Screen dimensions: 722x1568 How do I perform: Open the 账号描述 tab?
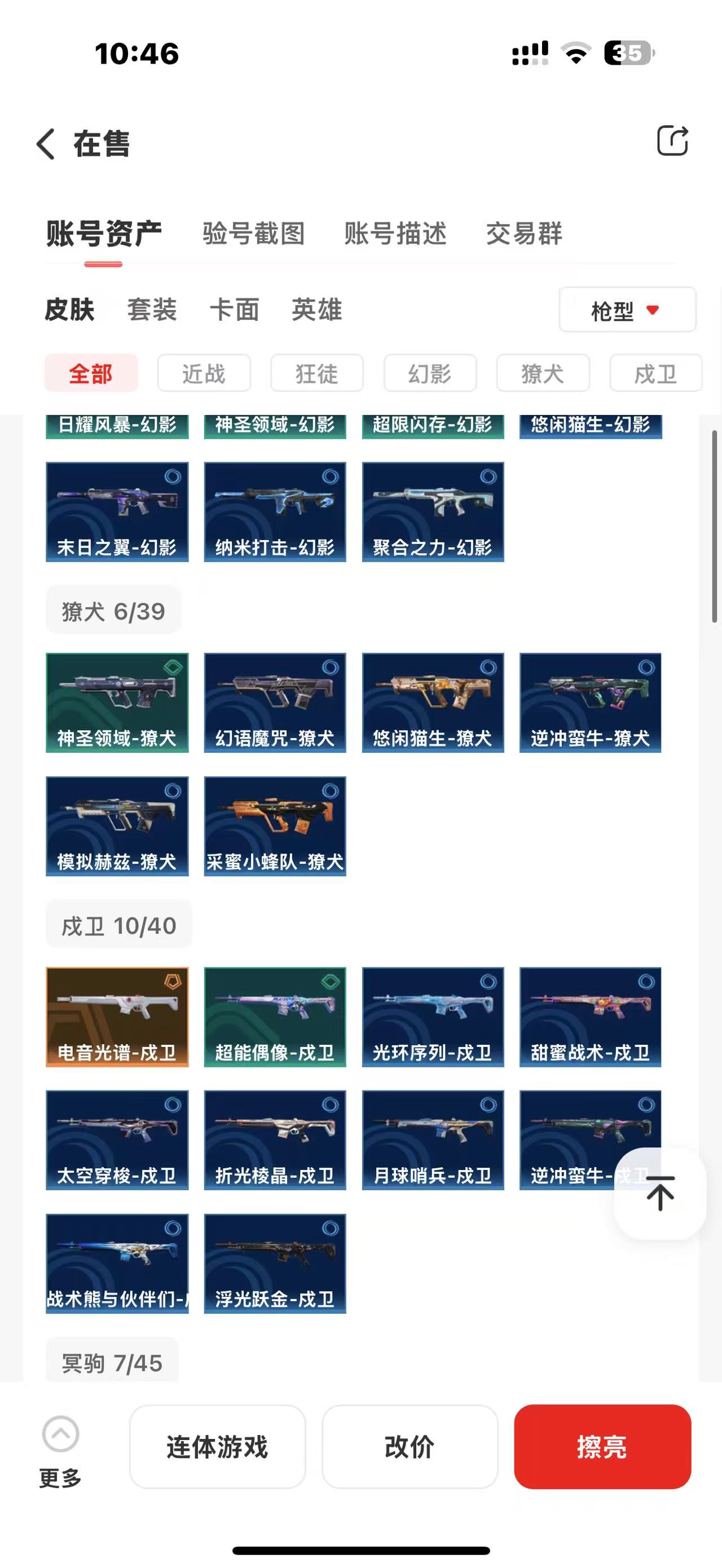click(x=395, y=234)
